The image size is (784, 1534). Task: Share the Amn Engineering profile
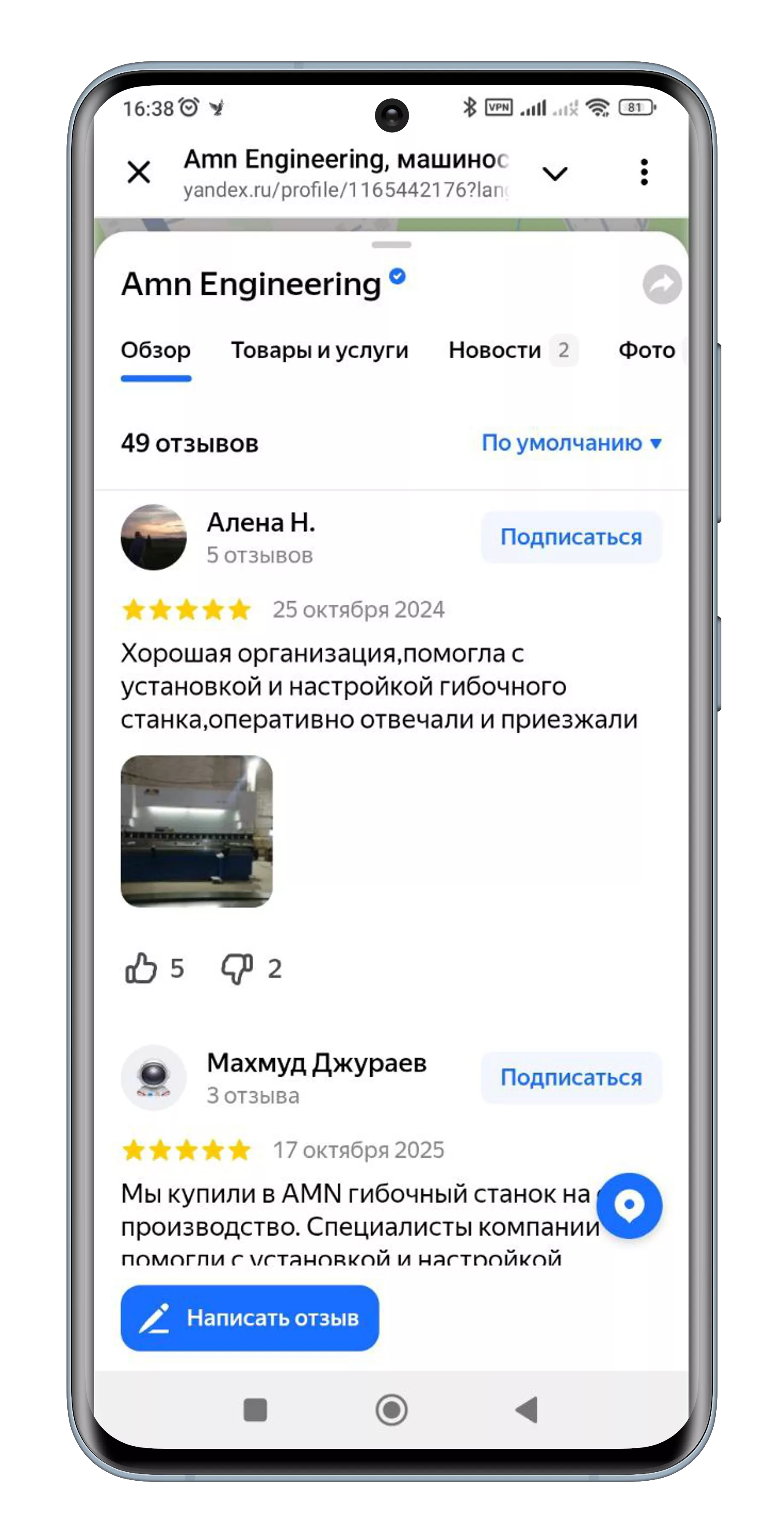tap(661, 284)
